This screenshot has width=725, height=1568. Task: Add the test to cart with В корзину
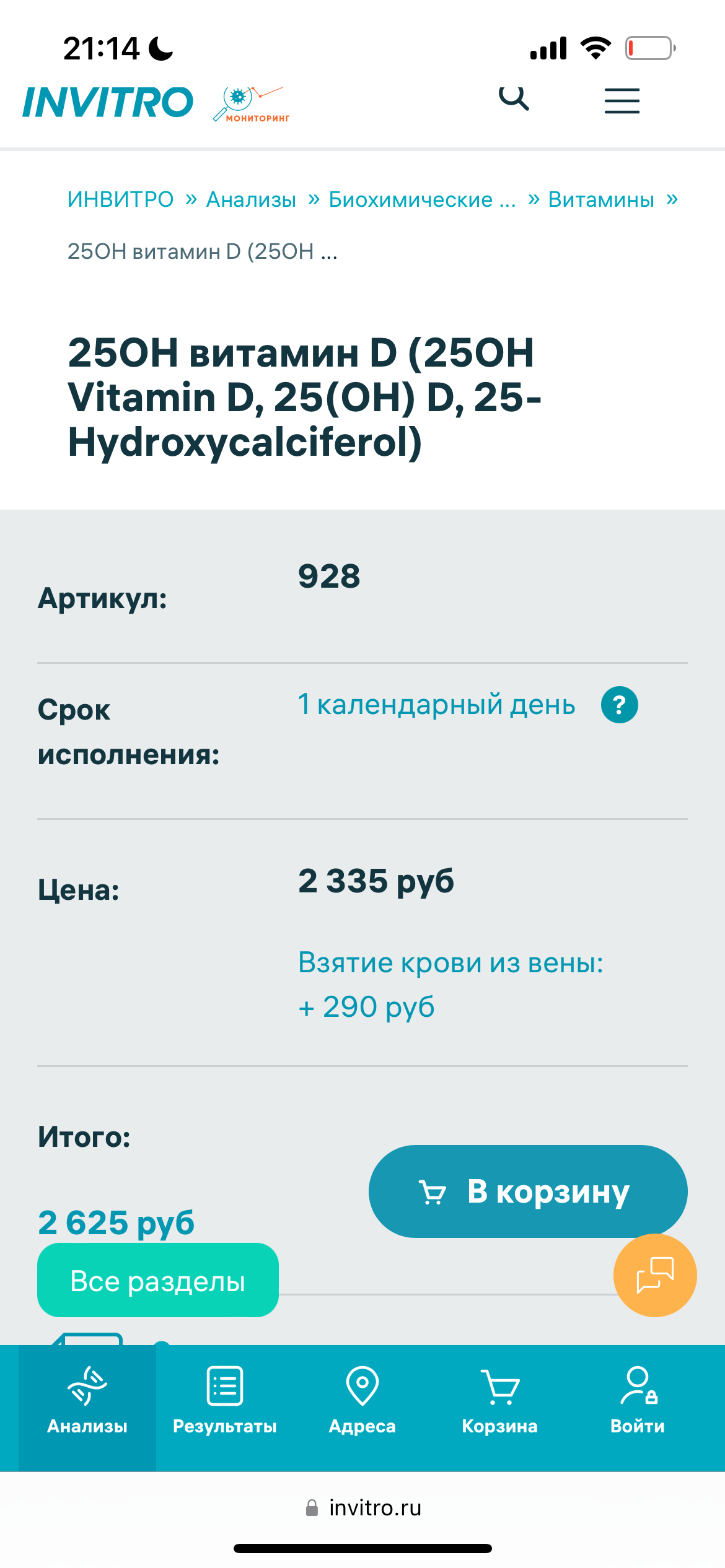[x=527, y=1191]
